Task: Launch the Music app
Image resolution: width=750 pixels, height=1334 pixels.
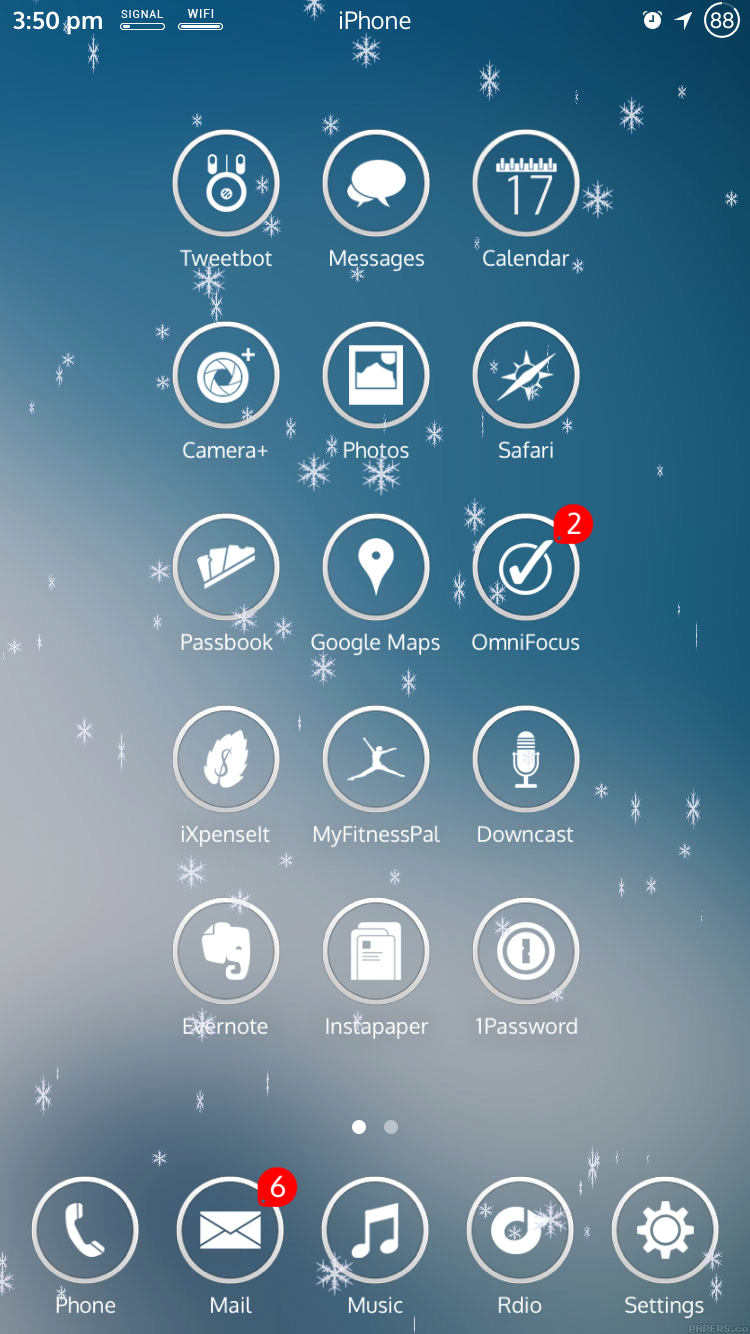Action: tap(375, 1230)
